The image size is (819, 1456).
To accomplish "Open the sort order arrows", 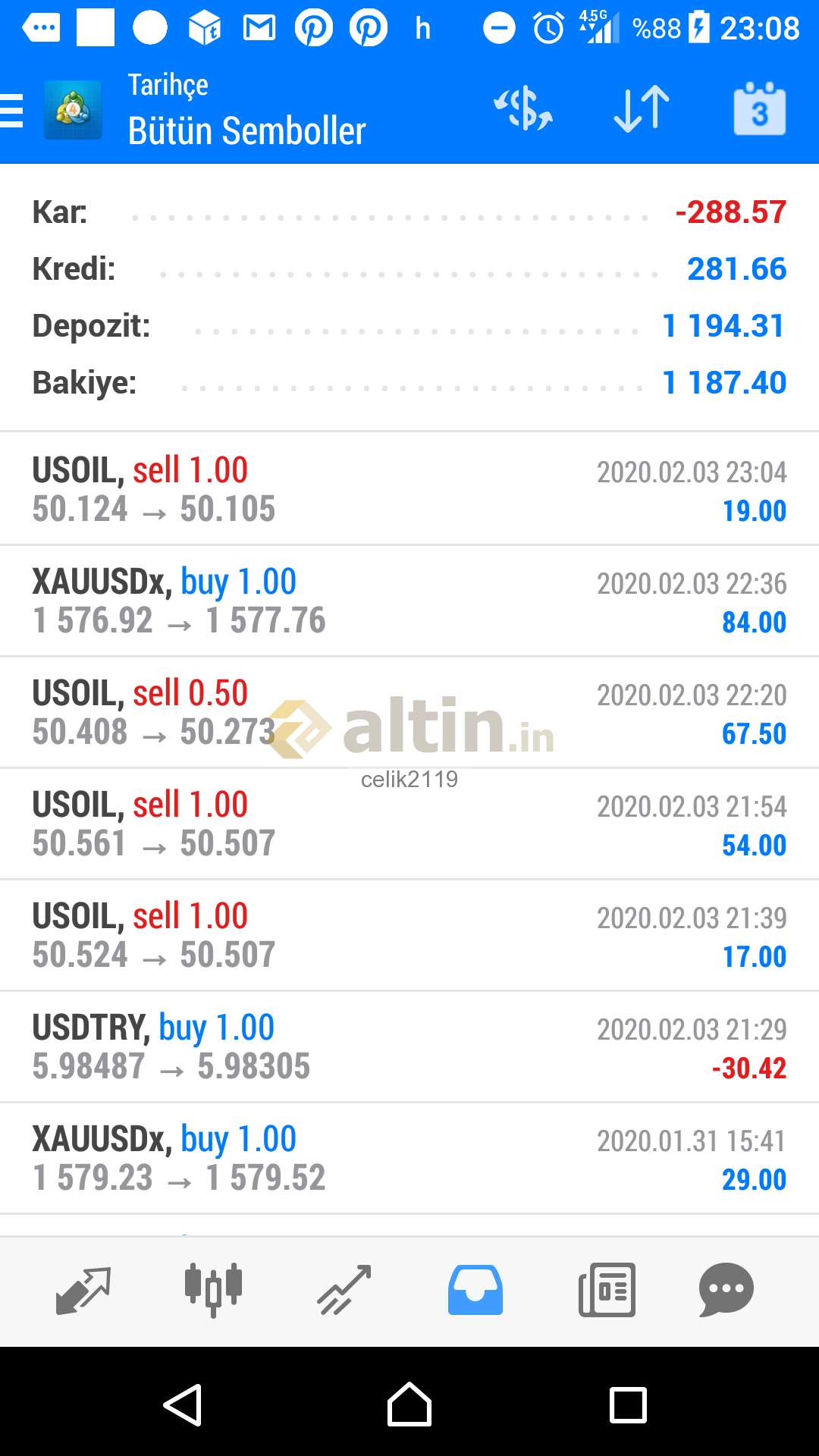I will pyautogui.click(x=642, y=109).
